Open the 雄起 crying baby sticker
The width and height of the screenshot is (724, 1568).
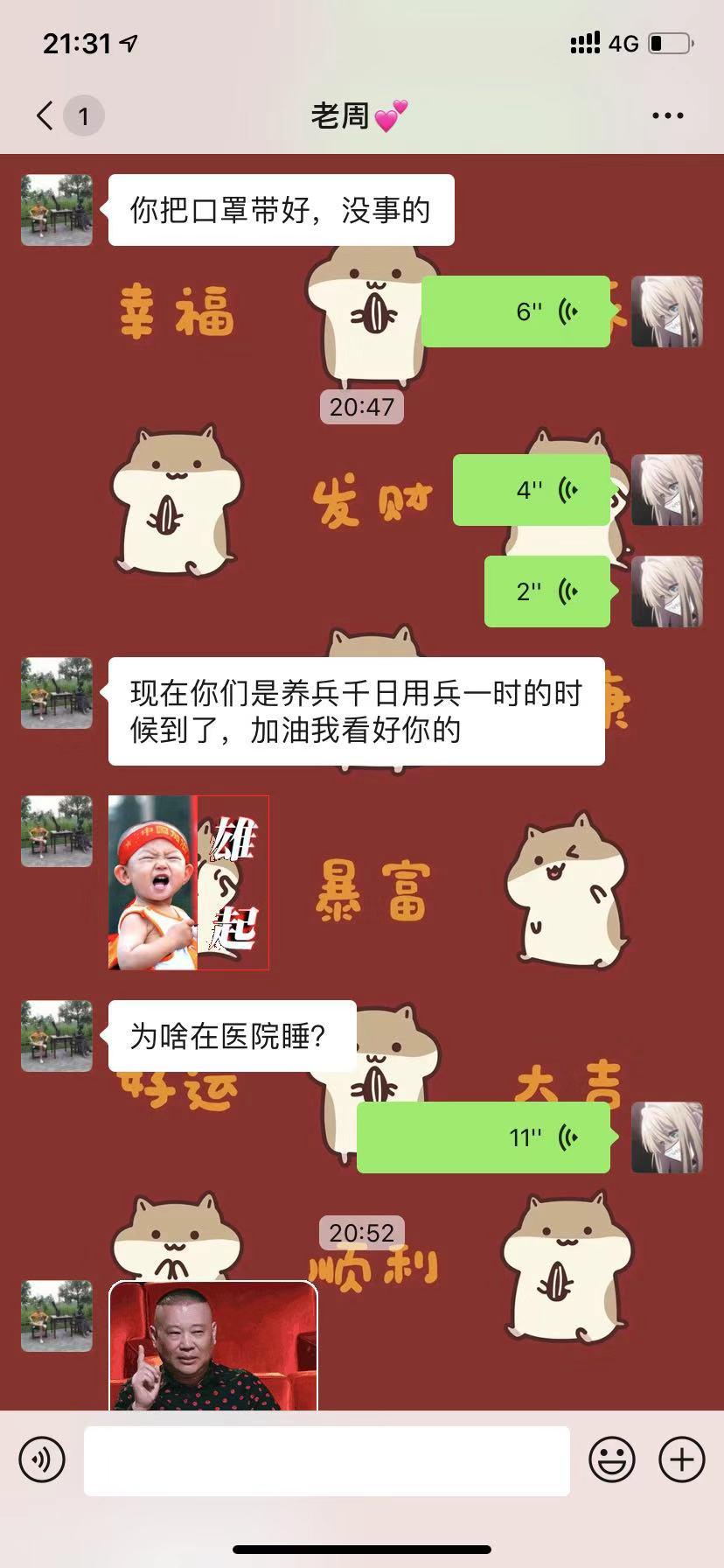pyautogui.click(x=188, y=882)
